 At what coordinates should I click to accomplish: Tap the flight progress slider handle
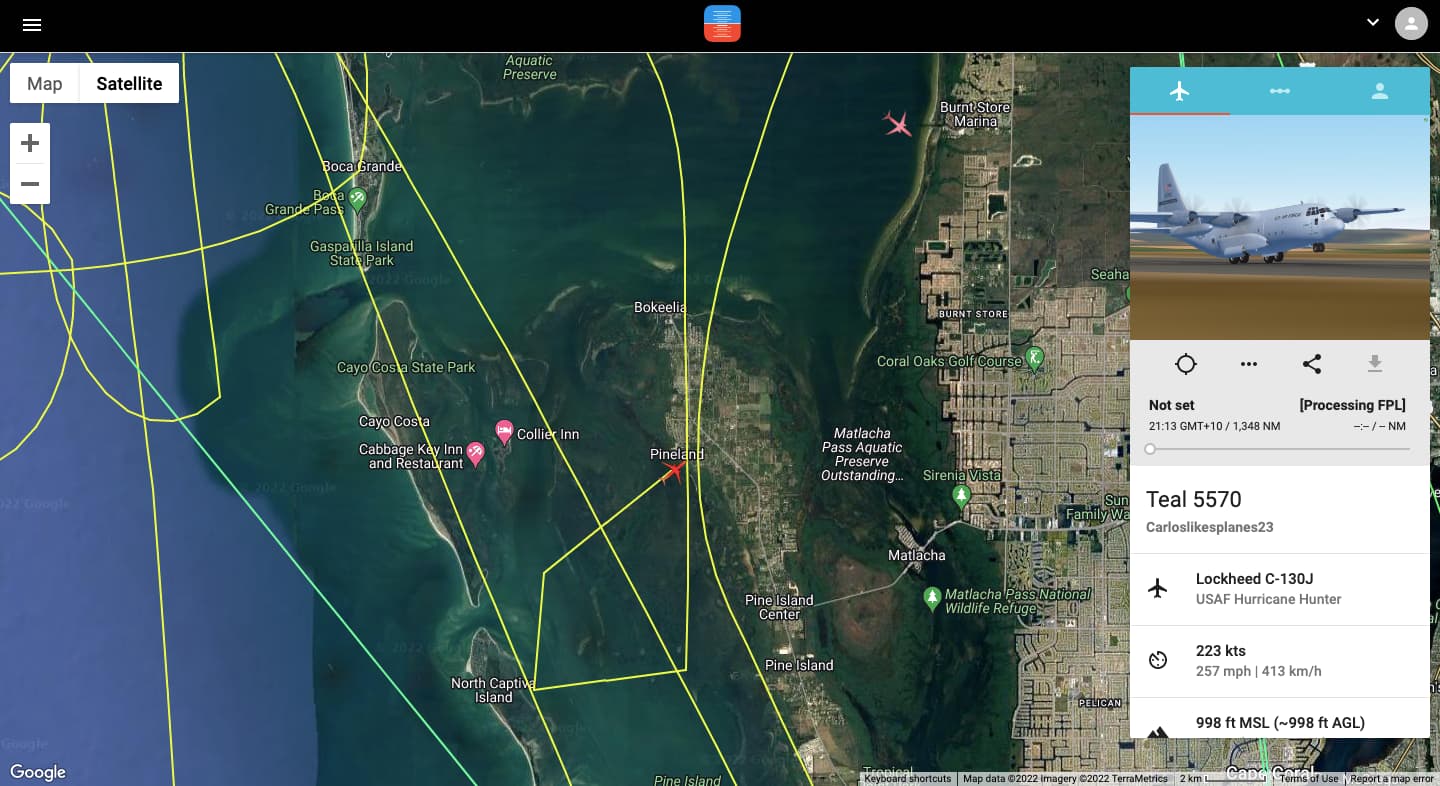[x=1150, y=449]
